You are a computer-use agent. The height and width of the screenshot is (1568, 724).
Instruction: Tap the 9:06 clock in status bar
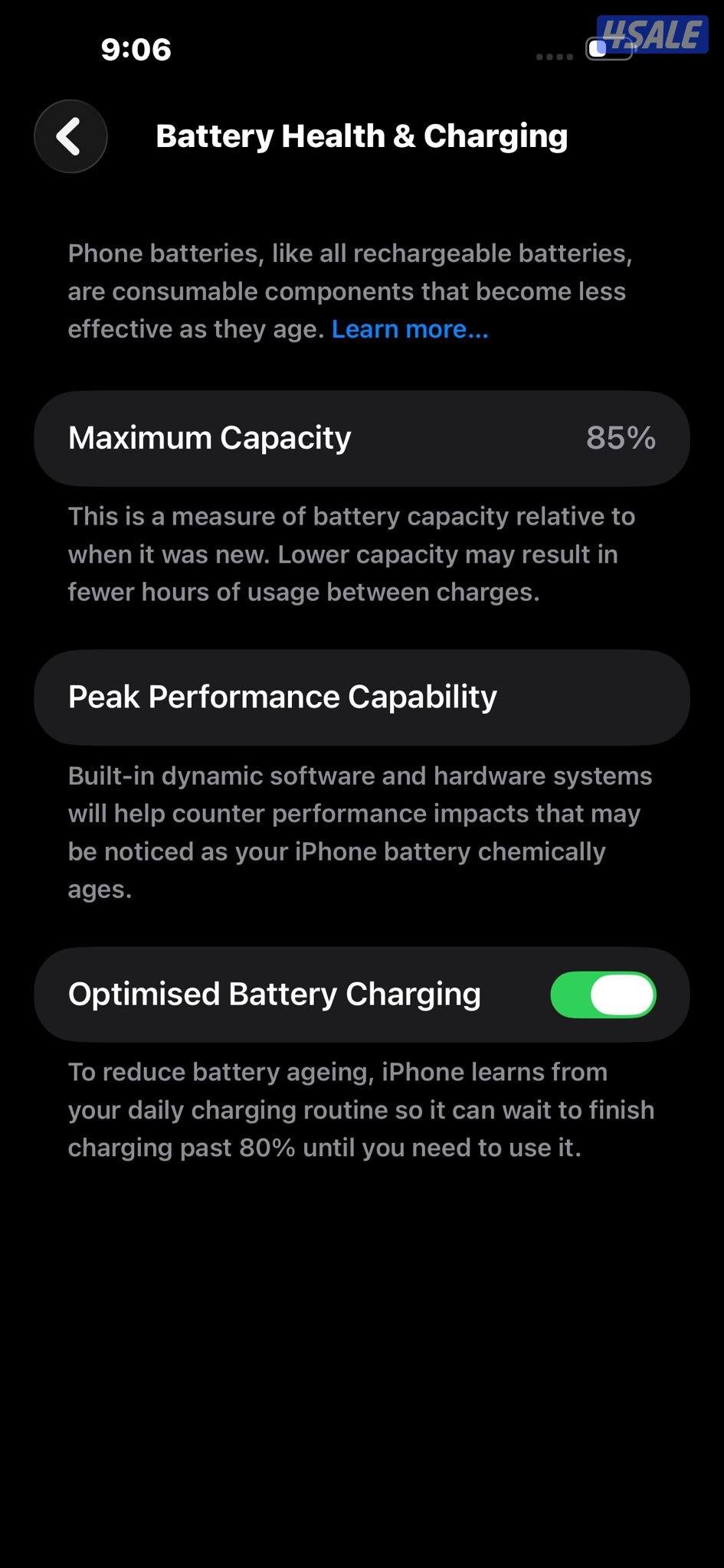tap(136, 49)
